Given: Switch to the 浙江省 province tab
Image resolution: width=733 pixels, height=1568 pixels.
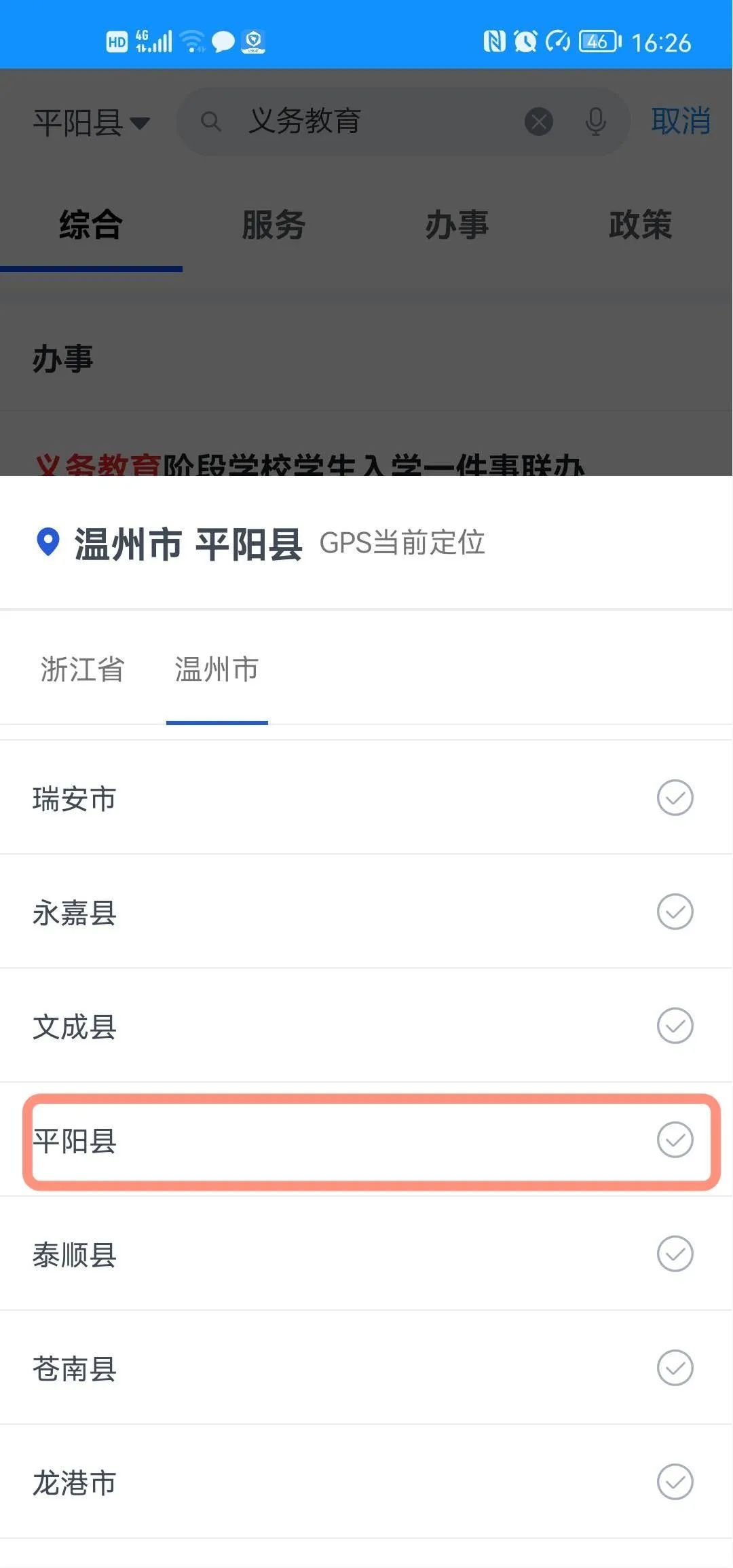Looking at the screenshot, I should pyautogui.click(x=82, y=669).
